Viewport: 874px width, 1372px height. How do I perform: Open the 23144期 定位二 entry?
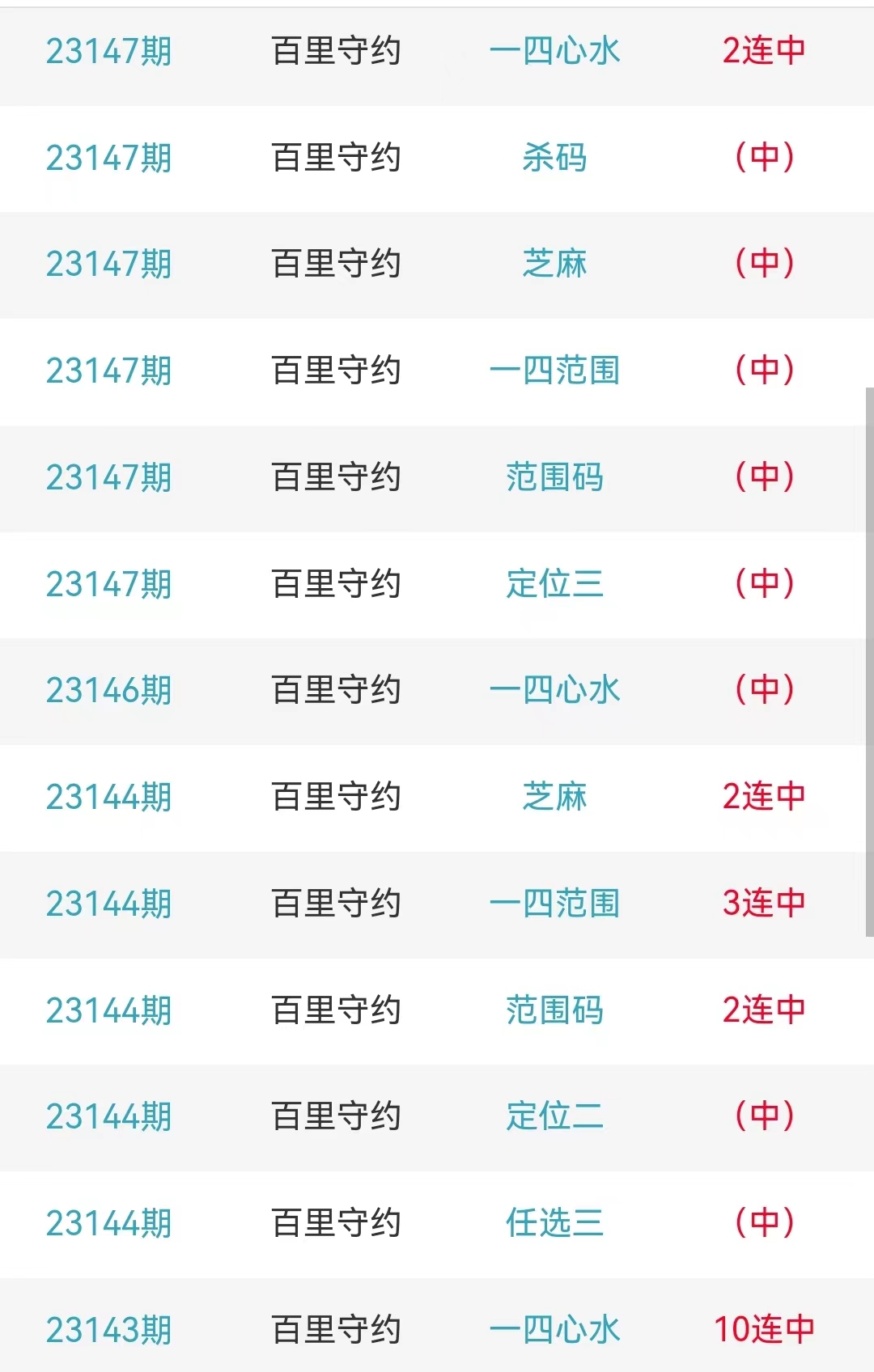[x=554, y=1117]
